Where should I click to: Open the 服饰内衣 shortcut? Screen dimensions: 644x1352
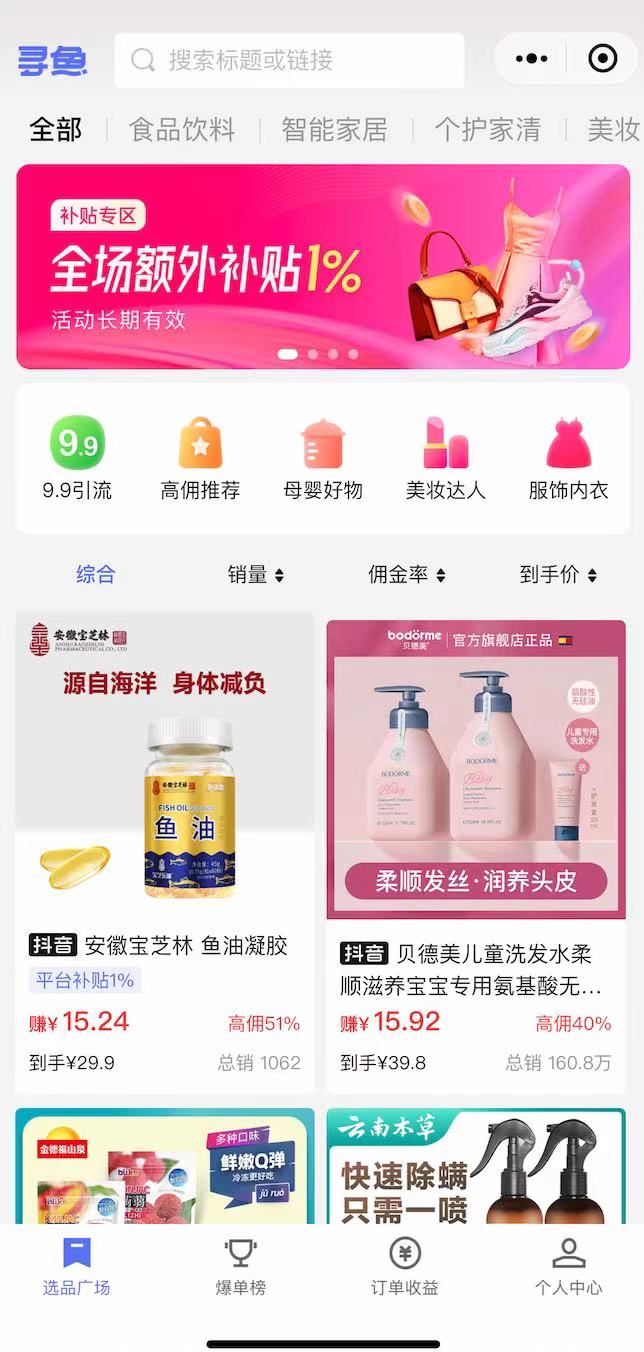(x=568, y=458)
